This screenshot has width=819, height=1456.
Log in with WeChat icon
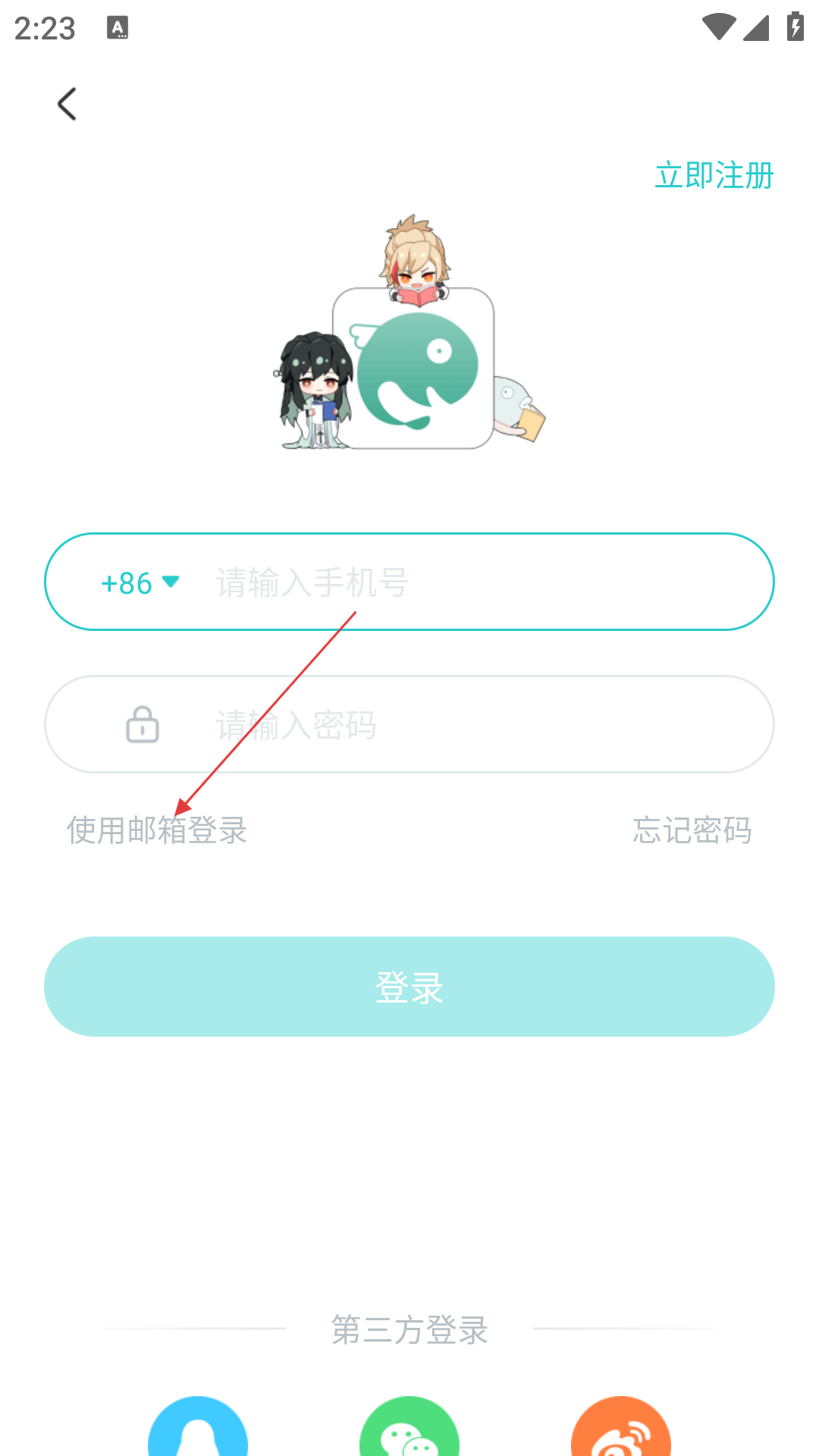pos(409,1429)
